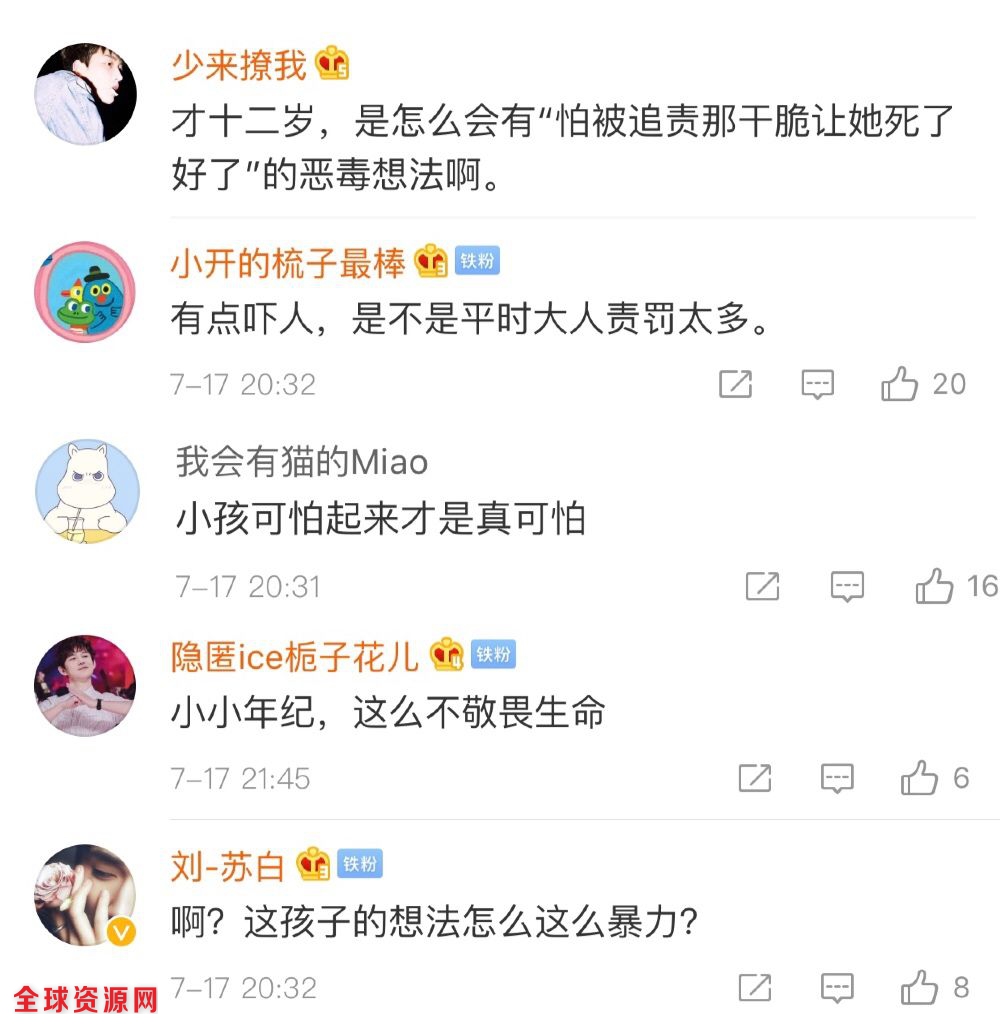The height and width of the screenshot is (1024, 1000).
Task: Open username 小开的梳子最棒
Action: [288, 263]
